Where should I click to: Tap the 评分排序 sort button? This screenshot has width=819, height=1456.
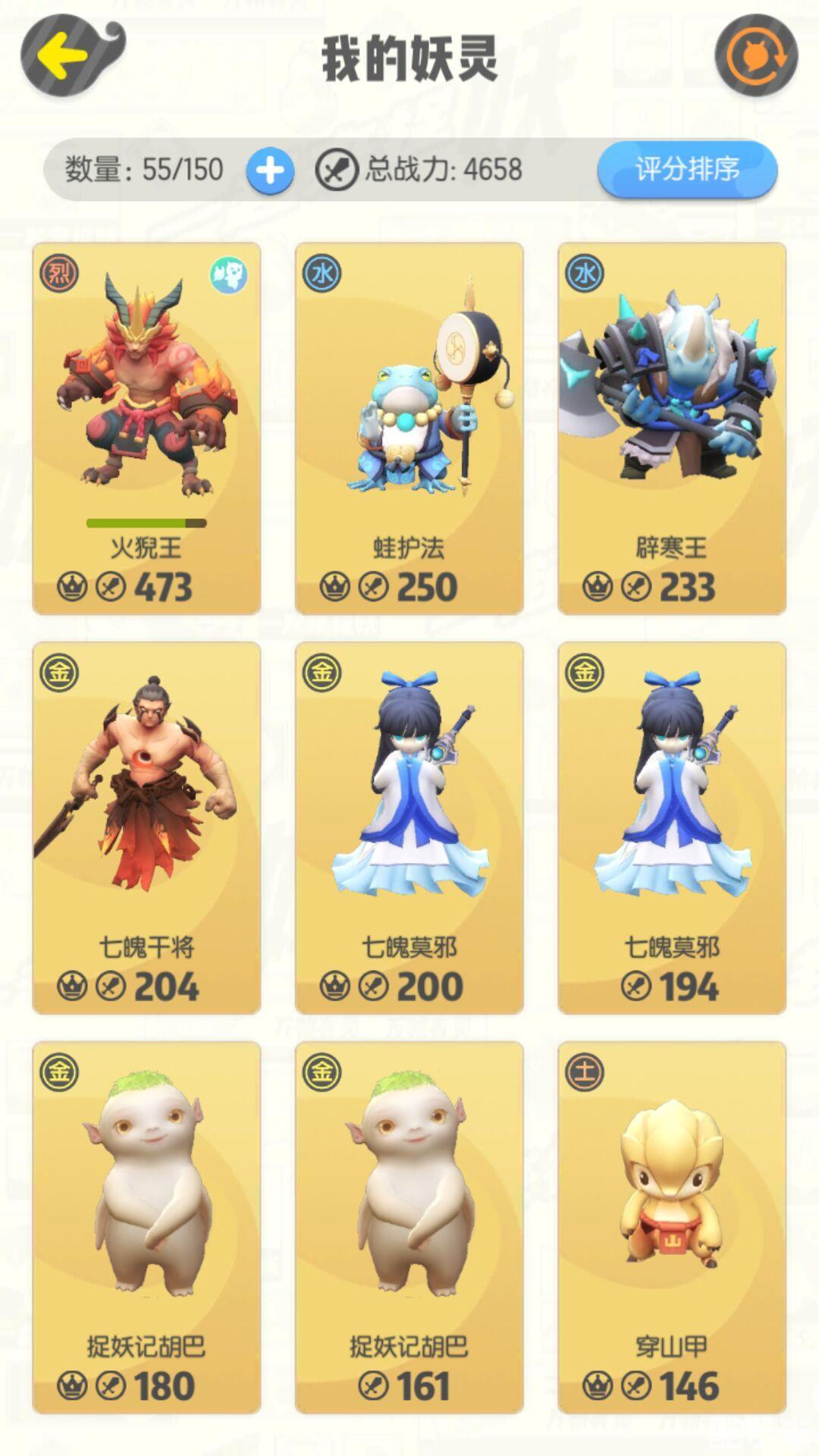tap(687, 169)
